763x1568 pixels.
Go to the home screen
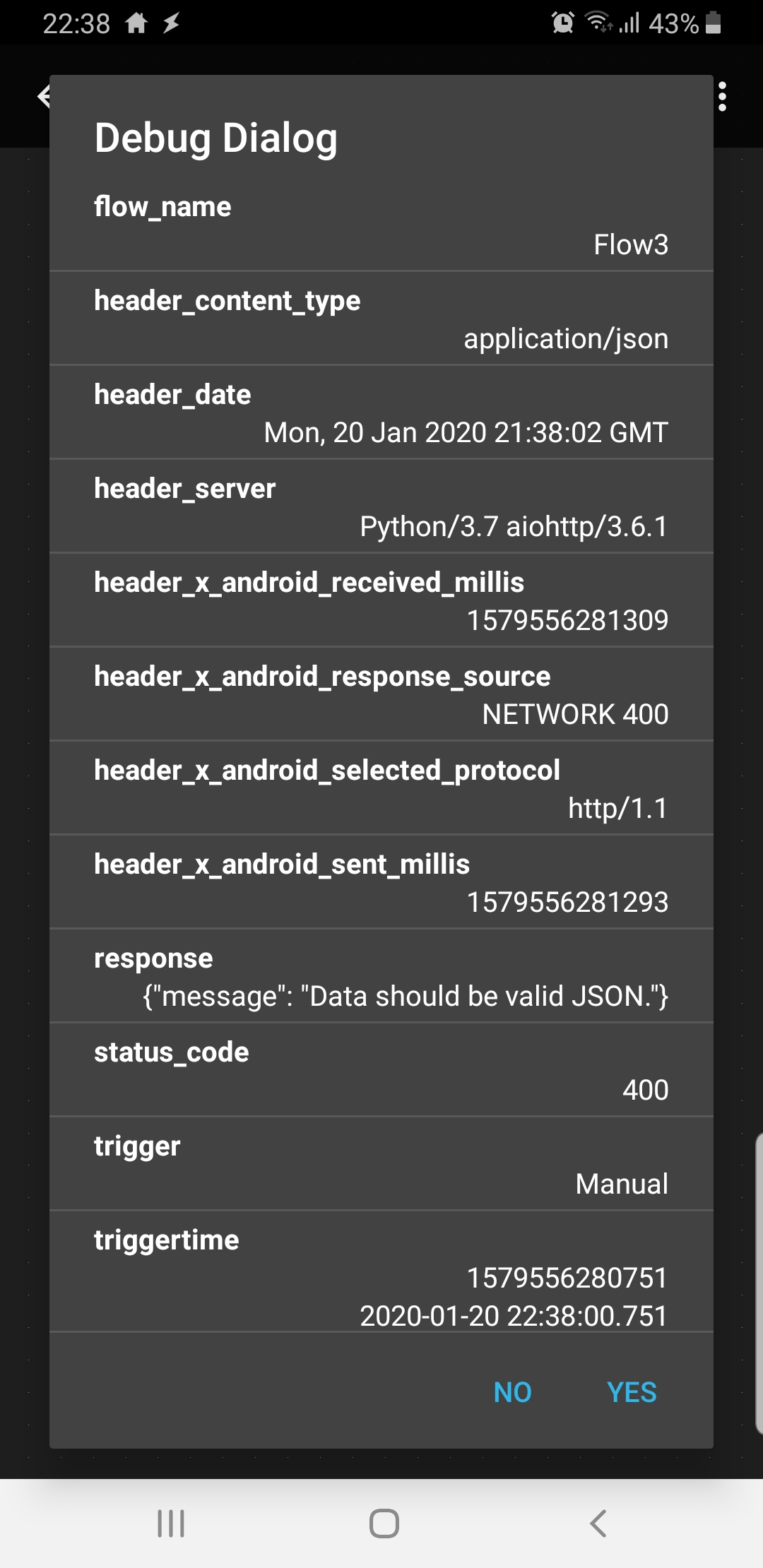[384, 1523]
